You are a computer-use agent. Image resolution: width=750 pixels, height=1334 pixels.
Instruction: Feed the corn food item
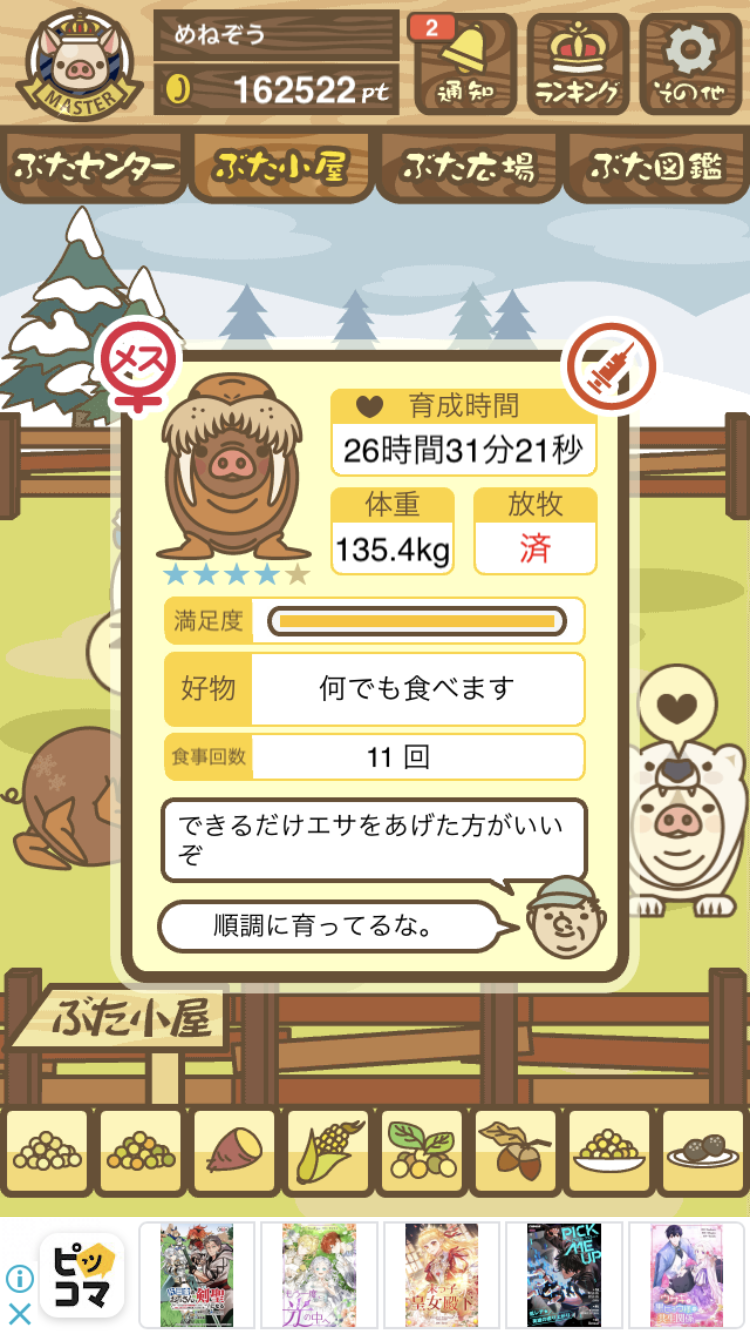point(327,1152)
